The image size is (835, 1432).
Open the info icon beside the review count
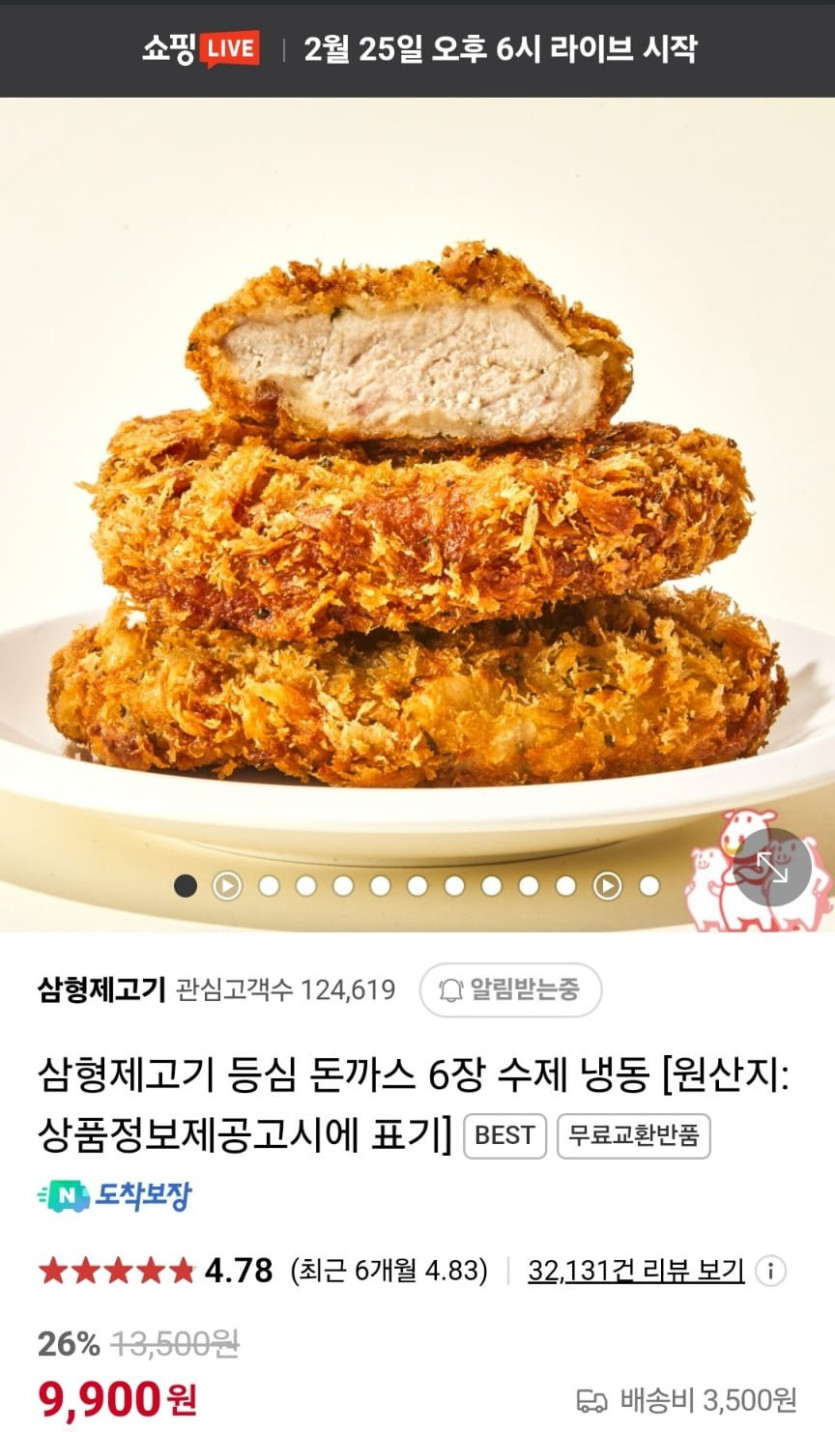[x=770, y=1272]
